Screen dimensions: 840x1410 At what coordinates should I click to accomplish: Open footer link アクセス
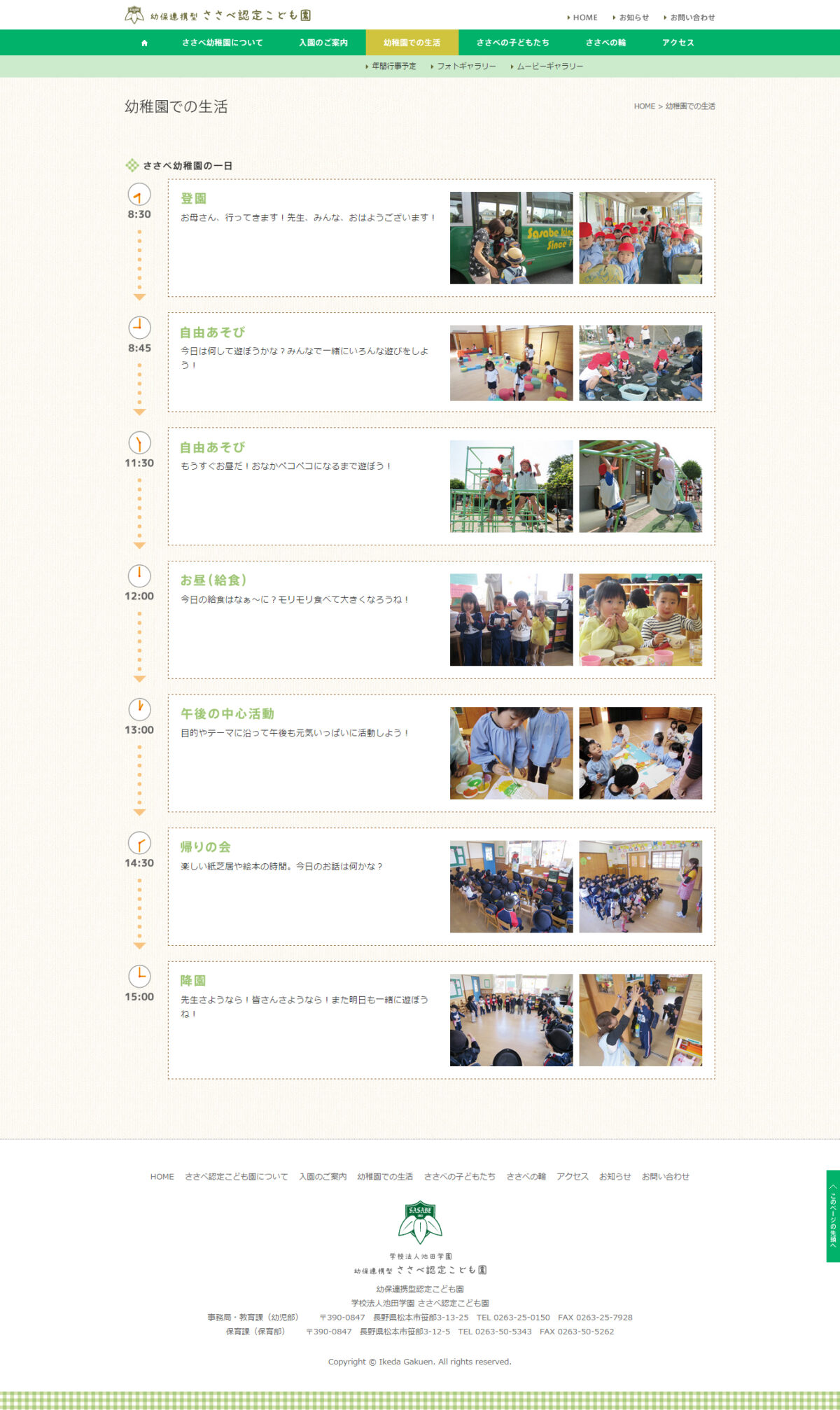click(x=572, y=1177)
